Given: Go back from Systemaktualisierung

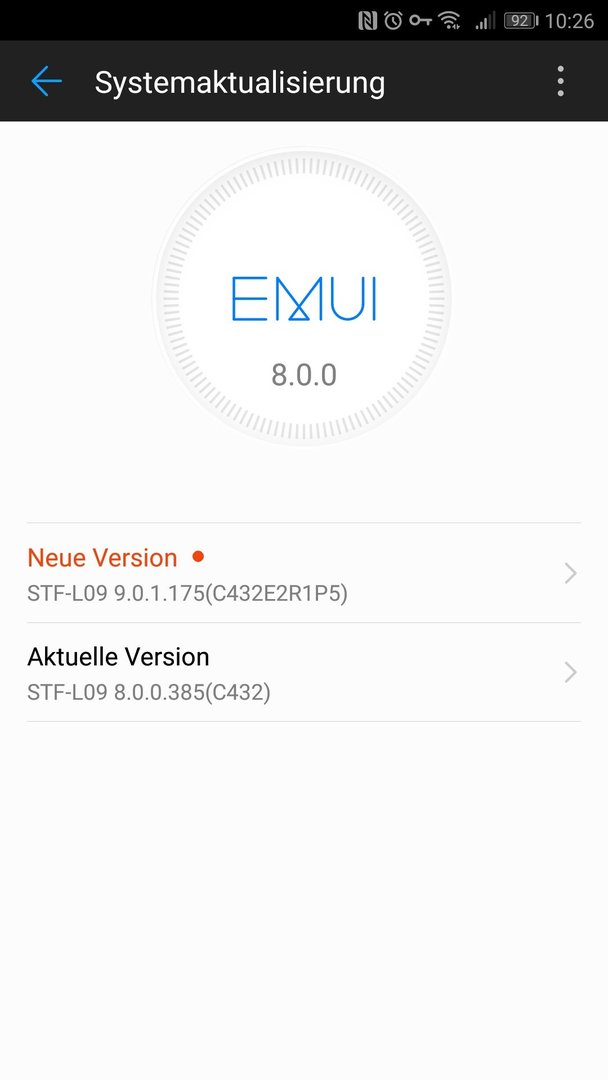Looking at the screenshot, I should (46, 81).
